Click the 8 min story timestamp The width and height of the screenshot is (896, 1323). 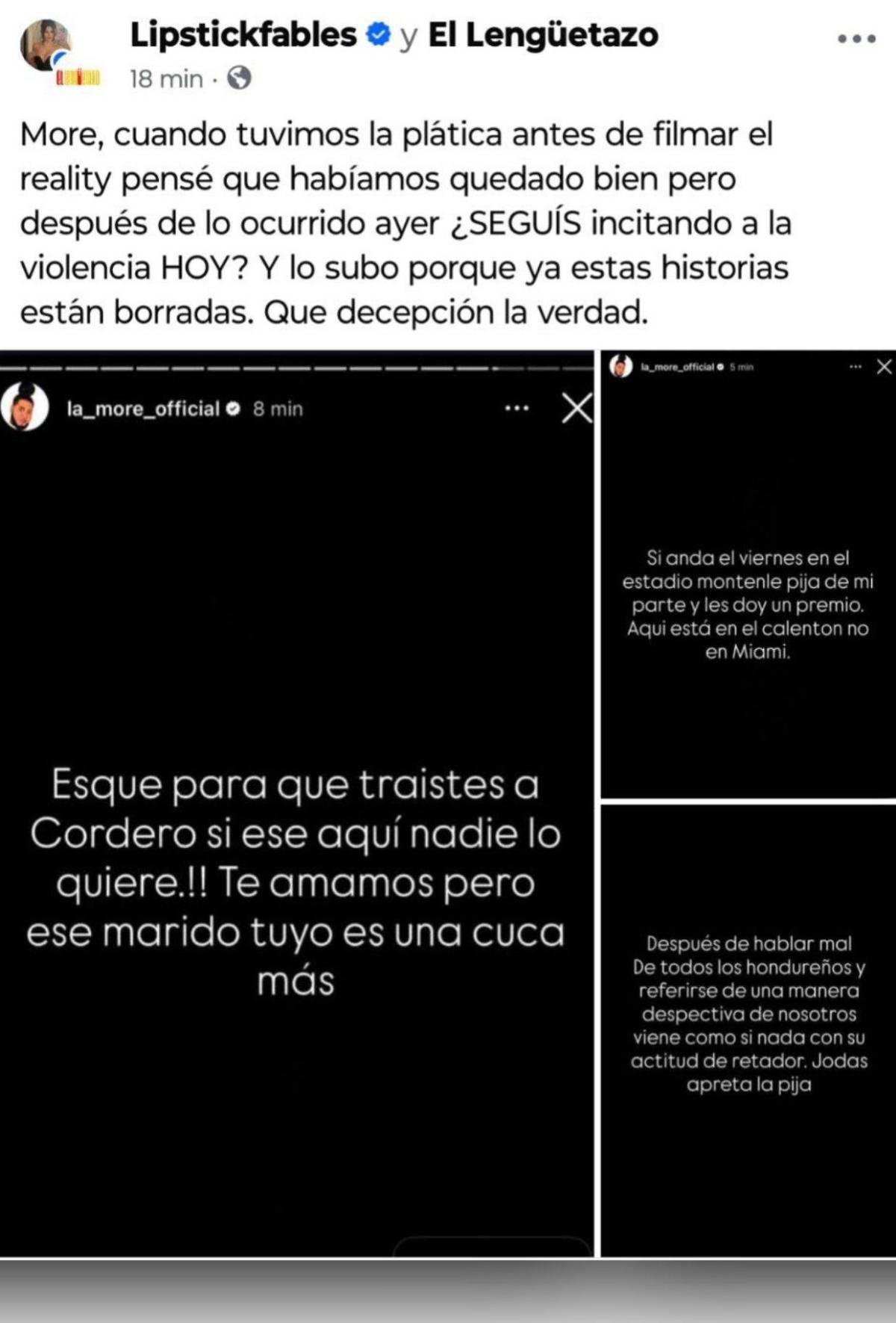point(278,409)
